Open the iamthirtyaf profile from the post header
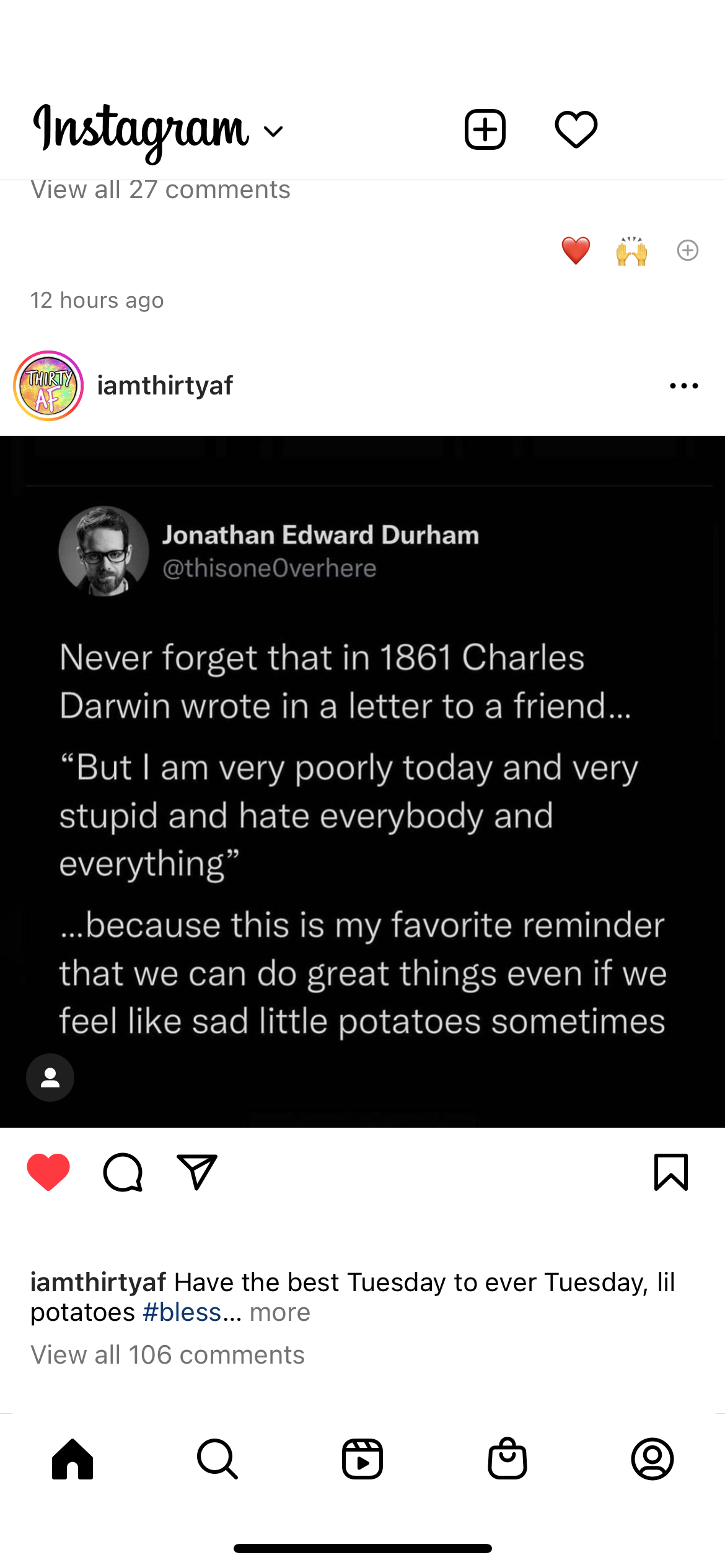This screenshot has width=725, height=1568. point(165,386)
